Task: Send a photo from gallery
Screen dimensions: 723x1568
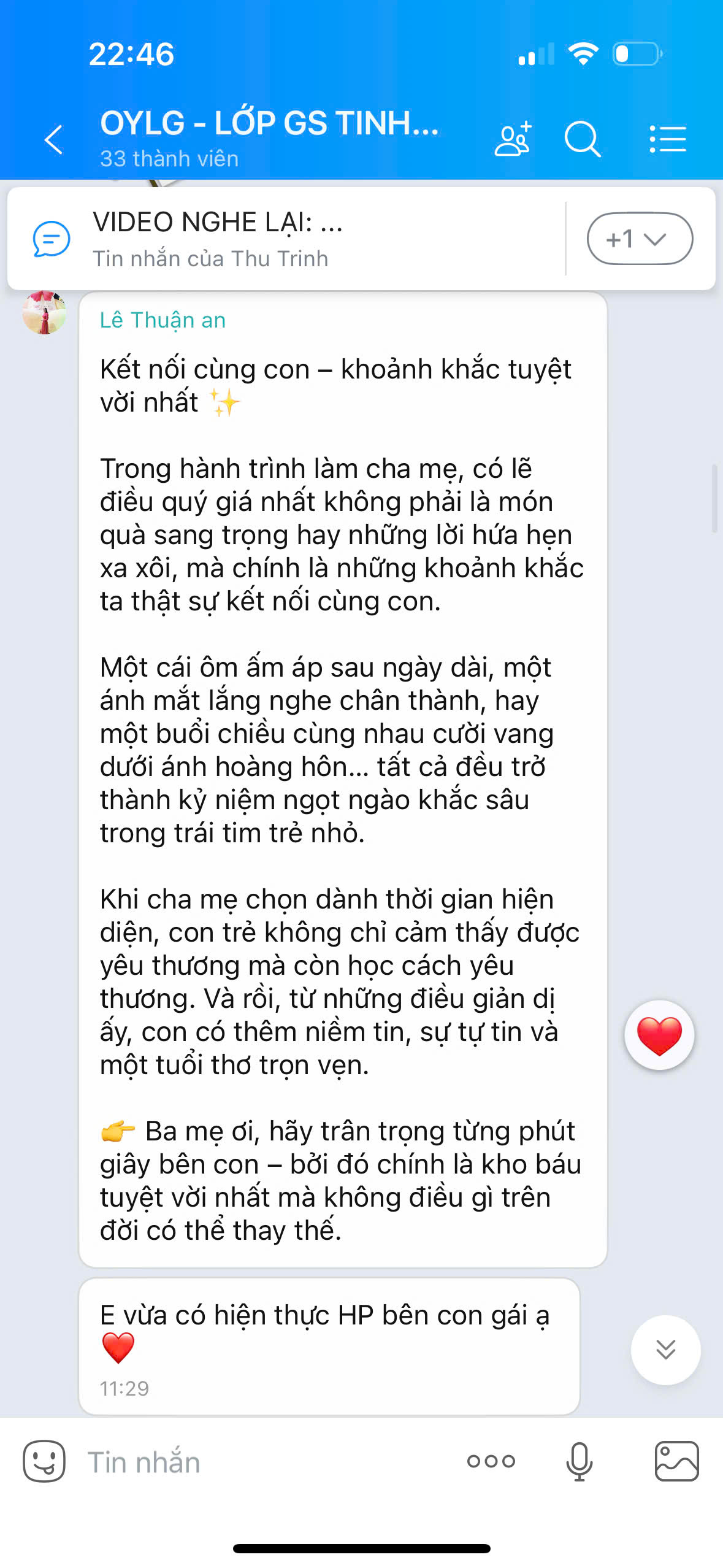Action: 676,1461
